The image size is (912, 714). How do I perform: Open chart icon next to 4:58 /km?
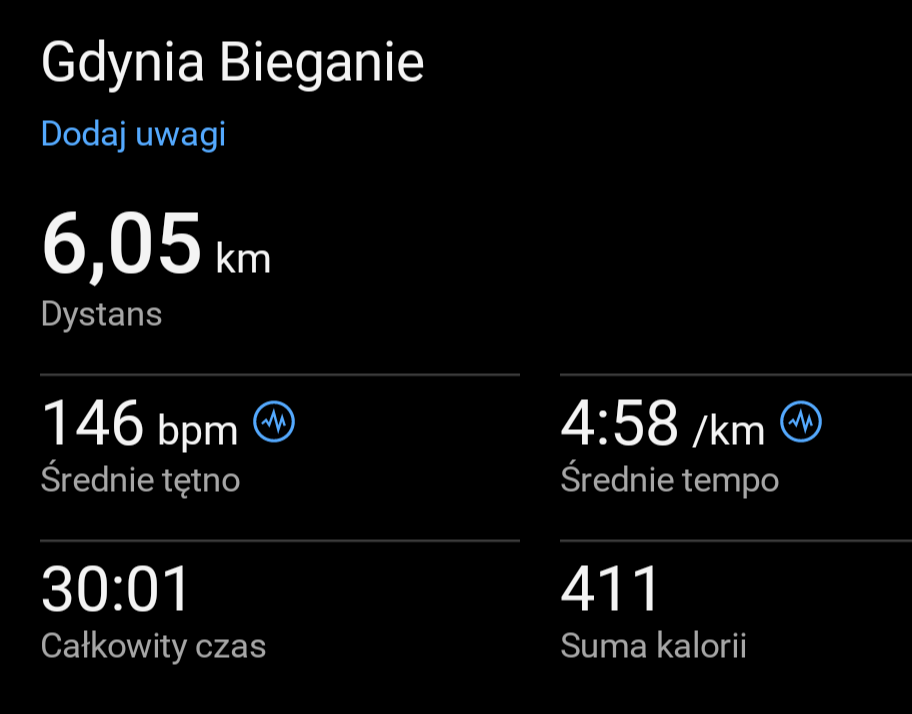pos(800,423)
